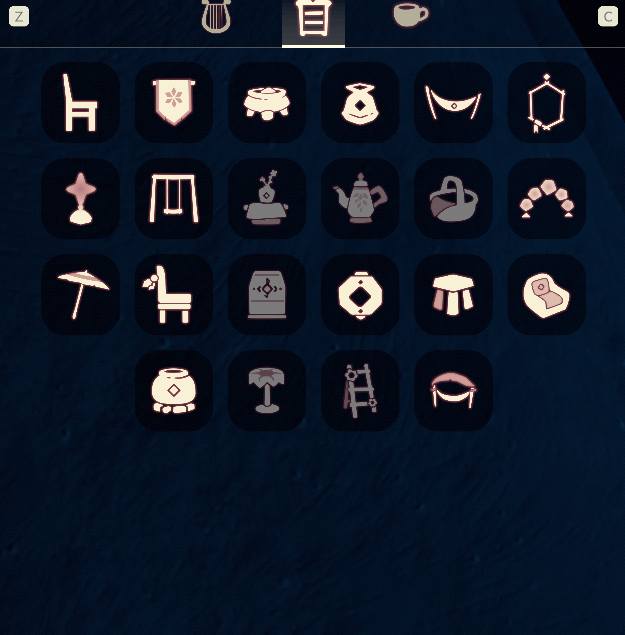Select the round pot on stones item

click(x=174, y=390)
